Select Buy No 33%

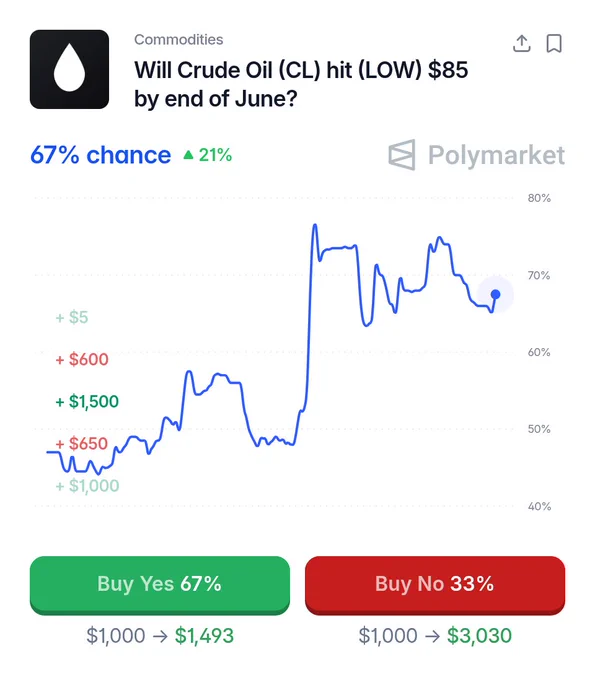(435, 585)
